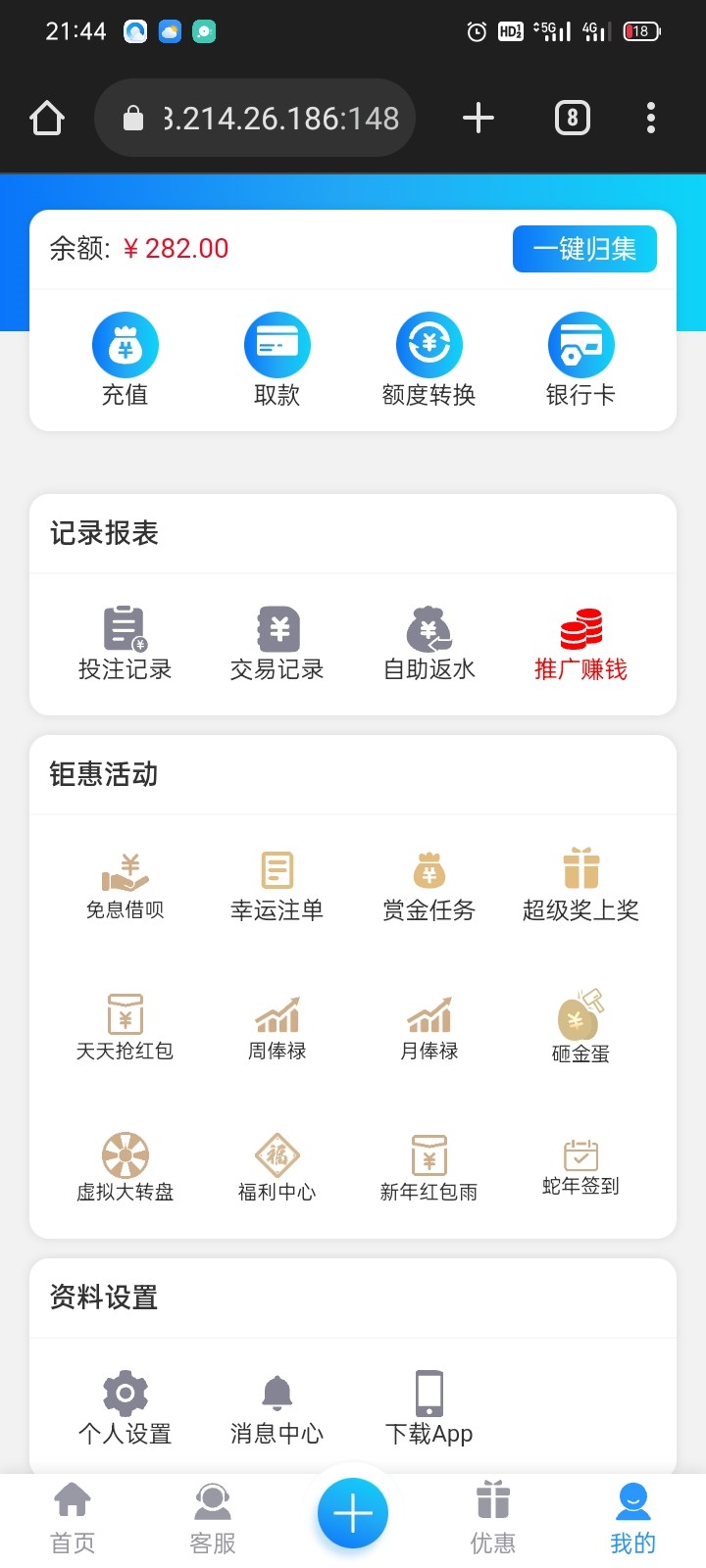Switch to the 优惠 tab
The image size is (706, 1568).
[x=492, y=1519]
